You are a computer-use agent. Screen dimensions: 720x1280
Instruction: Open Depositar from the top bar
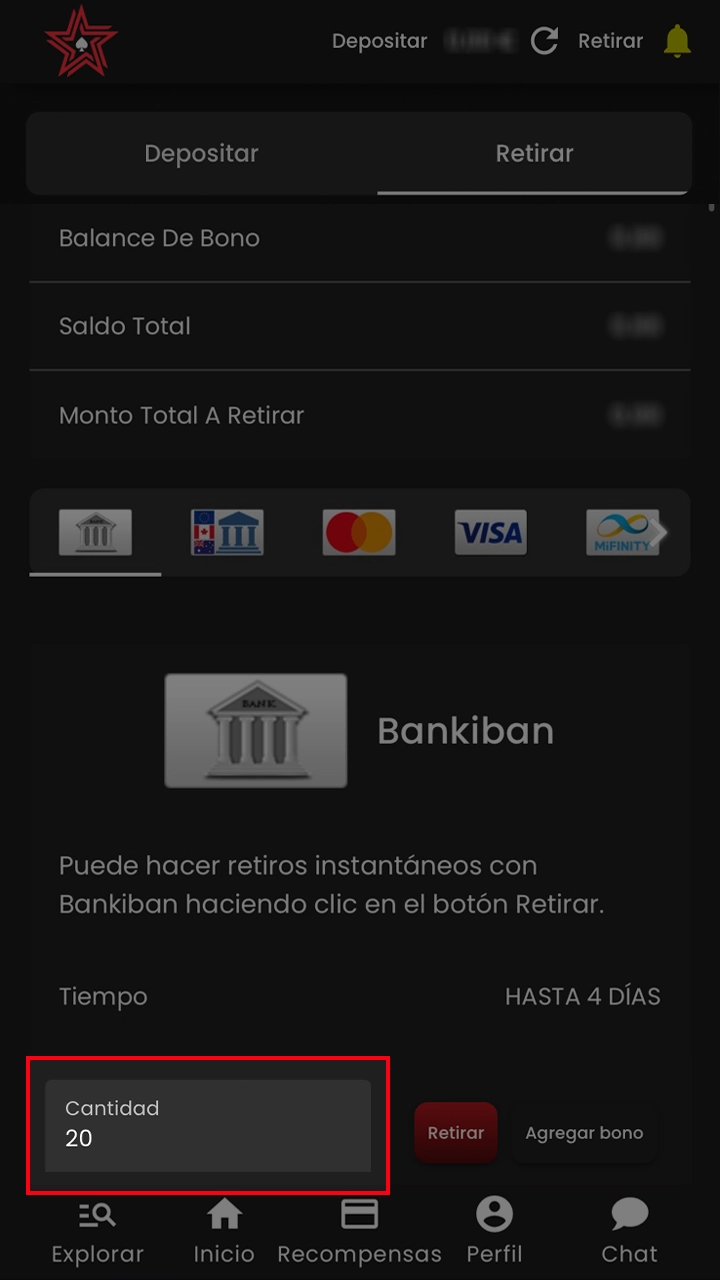coord(380,41)
